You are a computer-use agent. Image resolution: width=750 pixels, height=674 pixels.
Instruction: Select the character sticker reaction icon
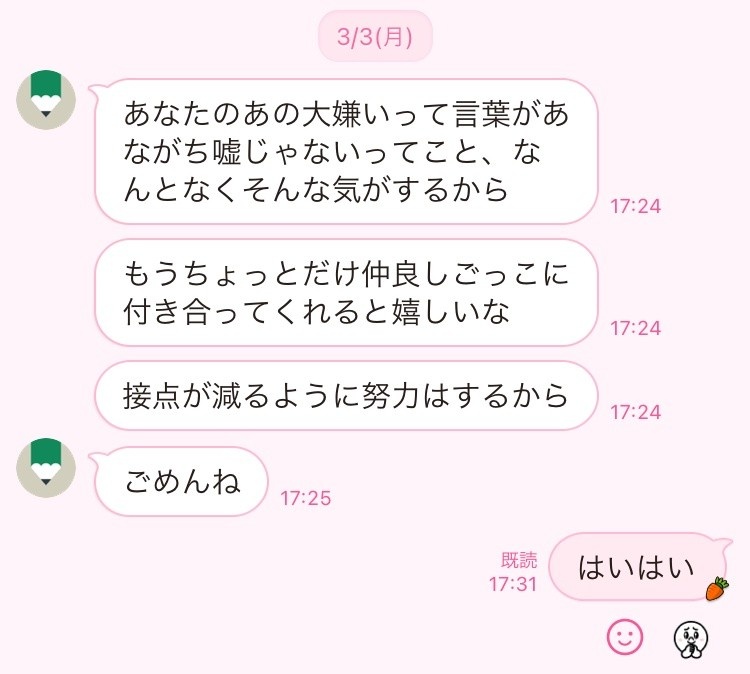click(690, 637)
